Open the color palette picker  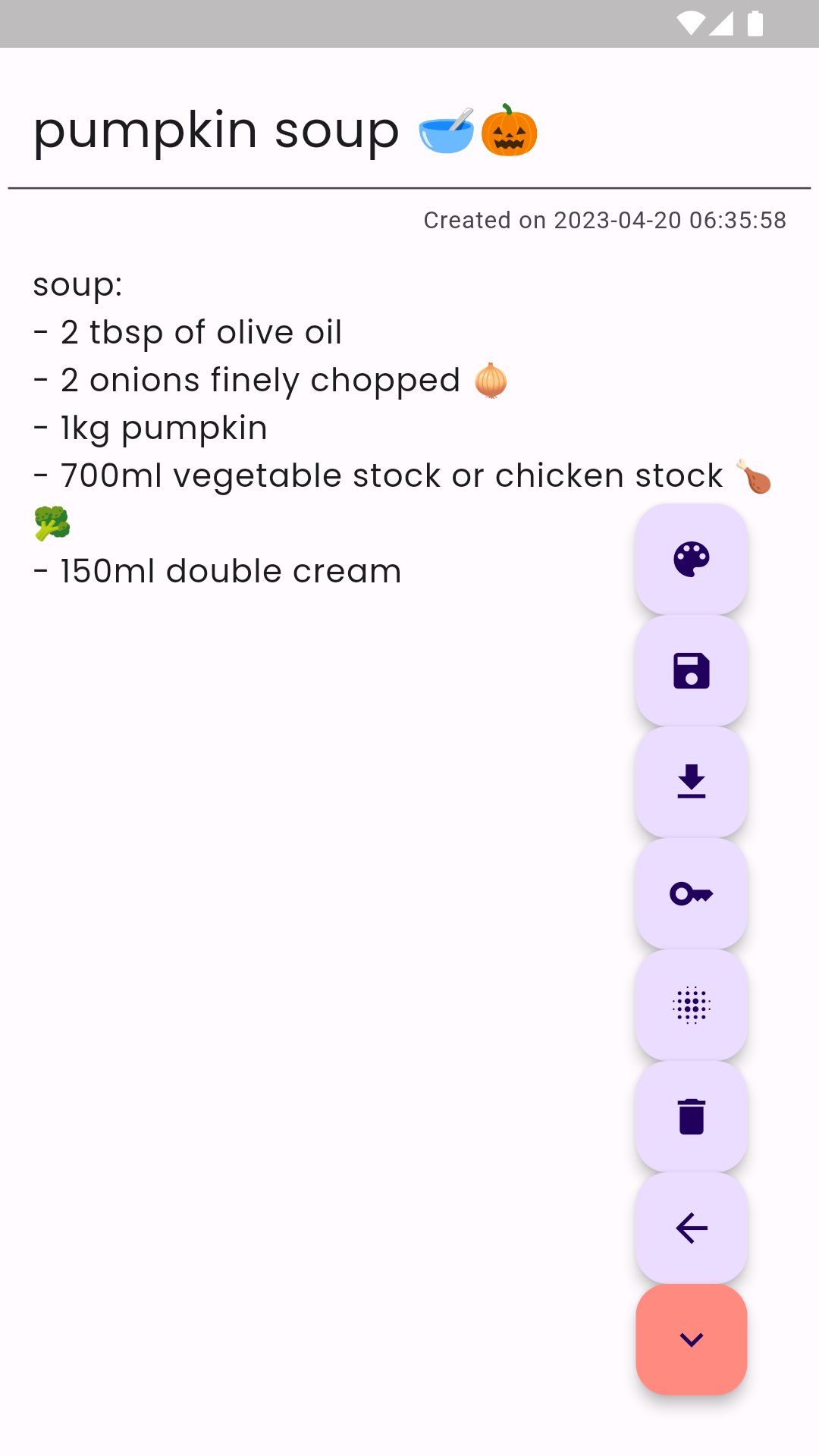[x=691, y=560]
